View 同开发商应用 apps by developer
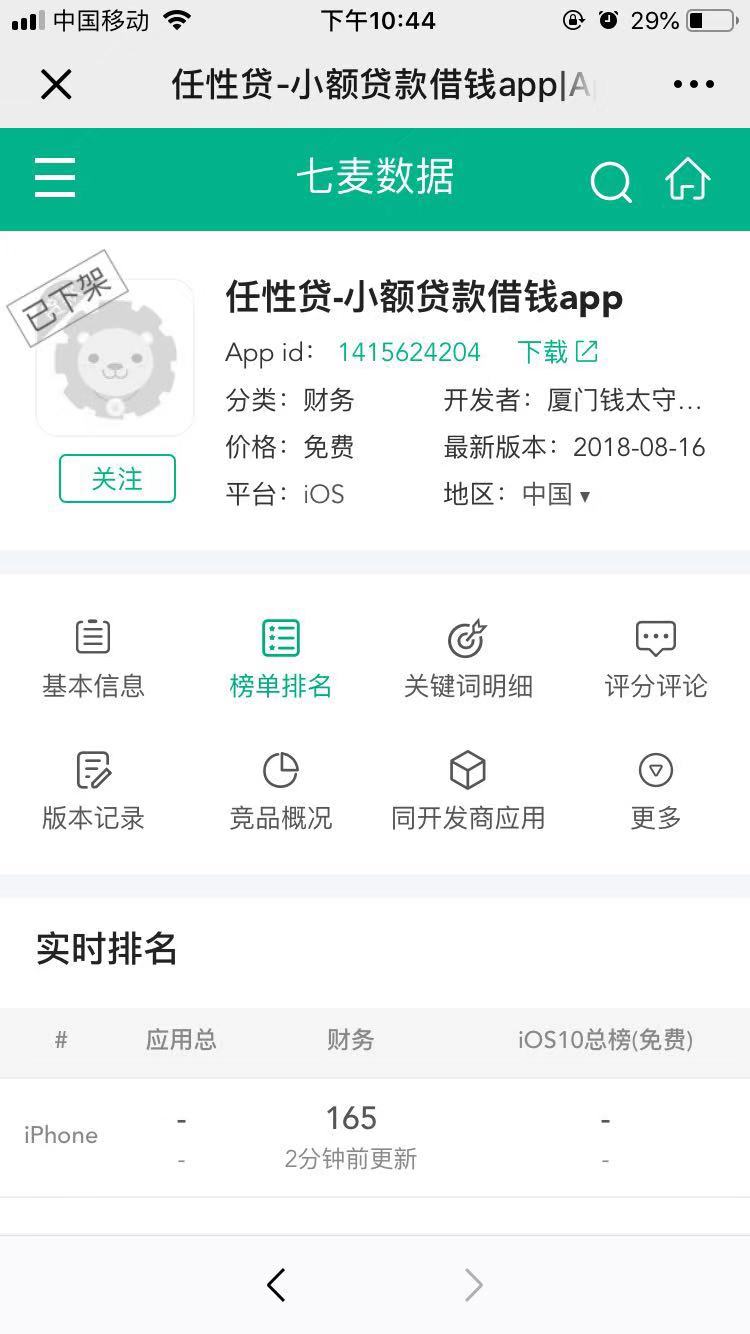This screenshot has height=1334, width=750. coord(468,791)
